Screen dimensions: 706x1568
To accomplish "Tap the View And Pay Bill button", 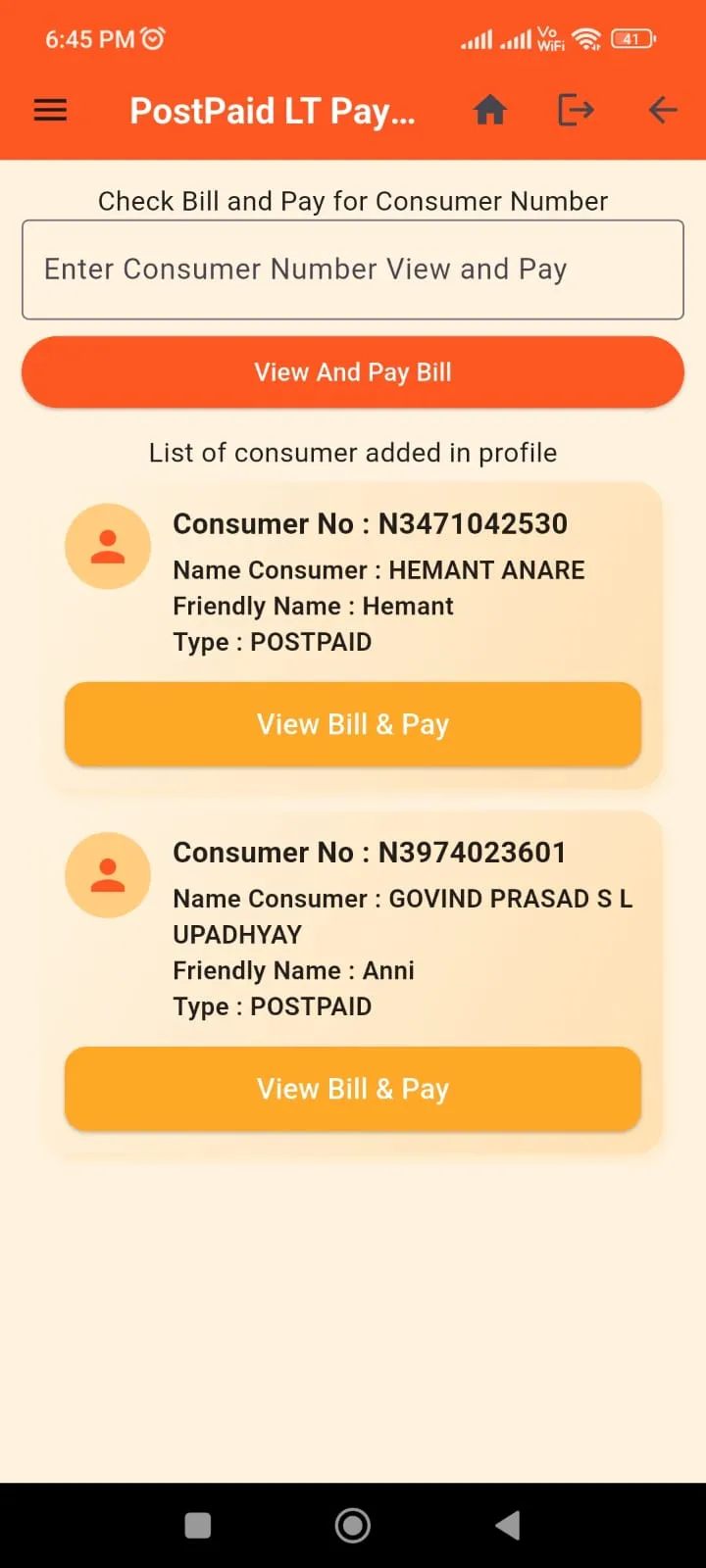I will tap(353, 372).
